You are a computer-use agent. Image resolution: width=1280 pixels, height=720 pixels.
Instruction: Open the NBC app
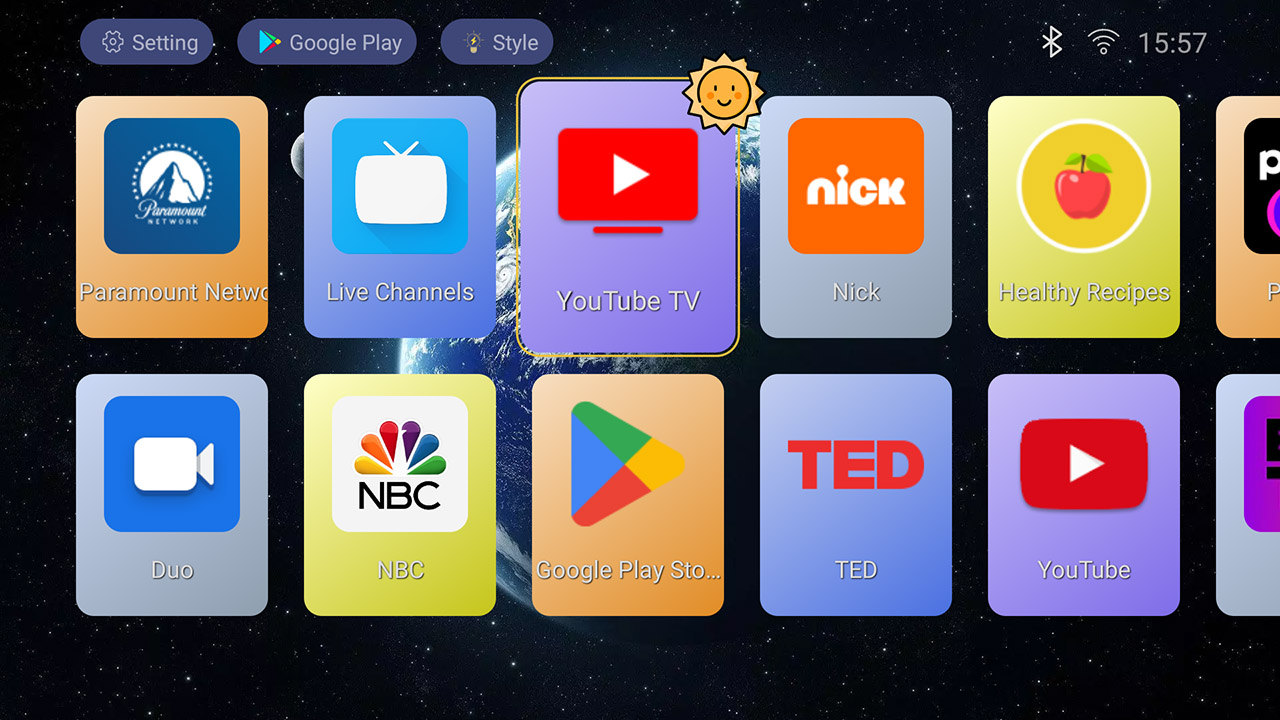400,495
